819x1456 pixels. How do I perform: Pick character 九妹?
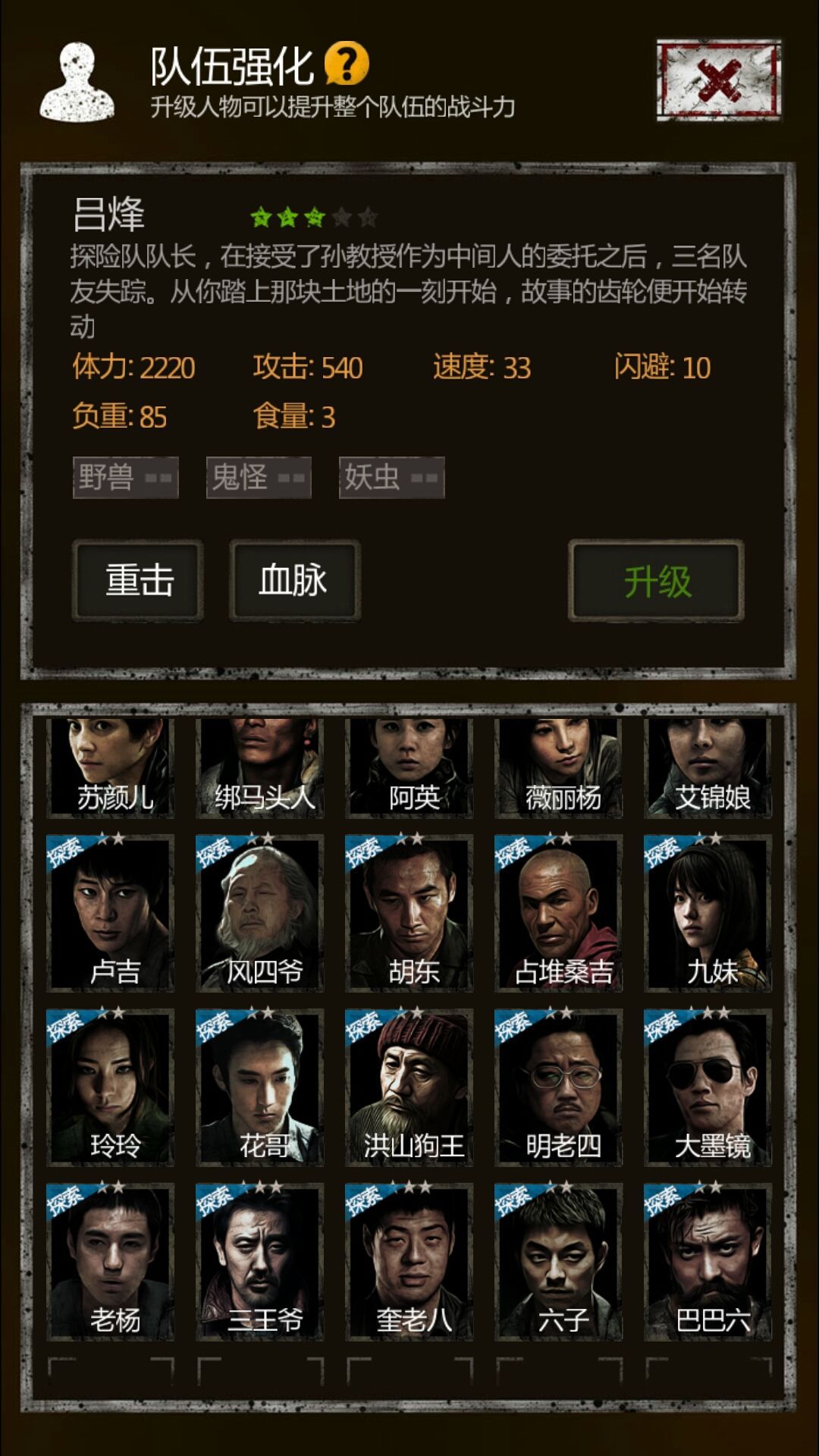click(708, 913)
